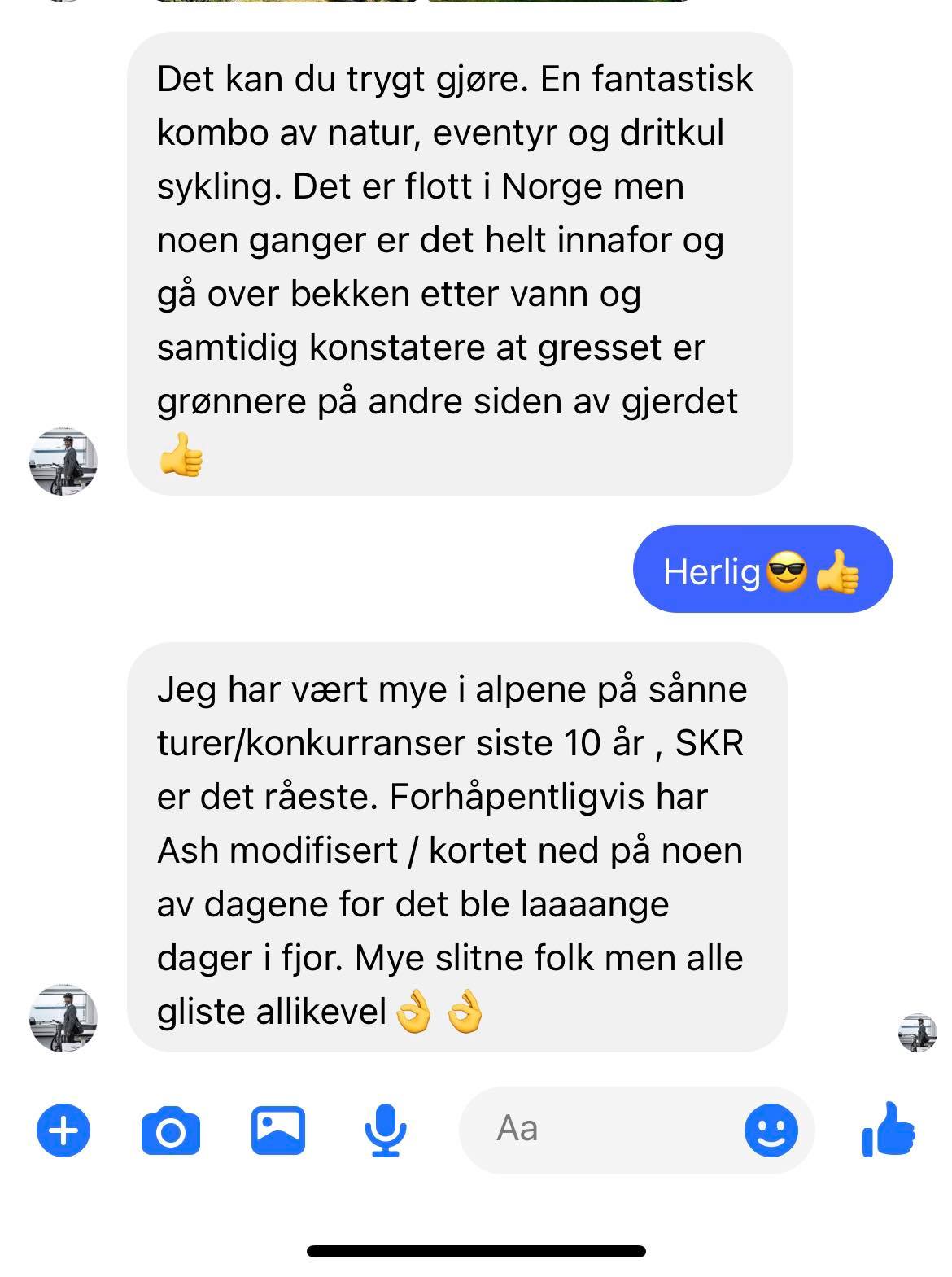Open the photo gallery picker

[x=277, y=1130]
